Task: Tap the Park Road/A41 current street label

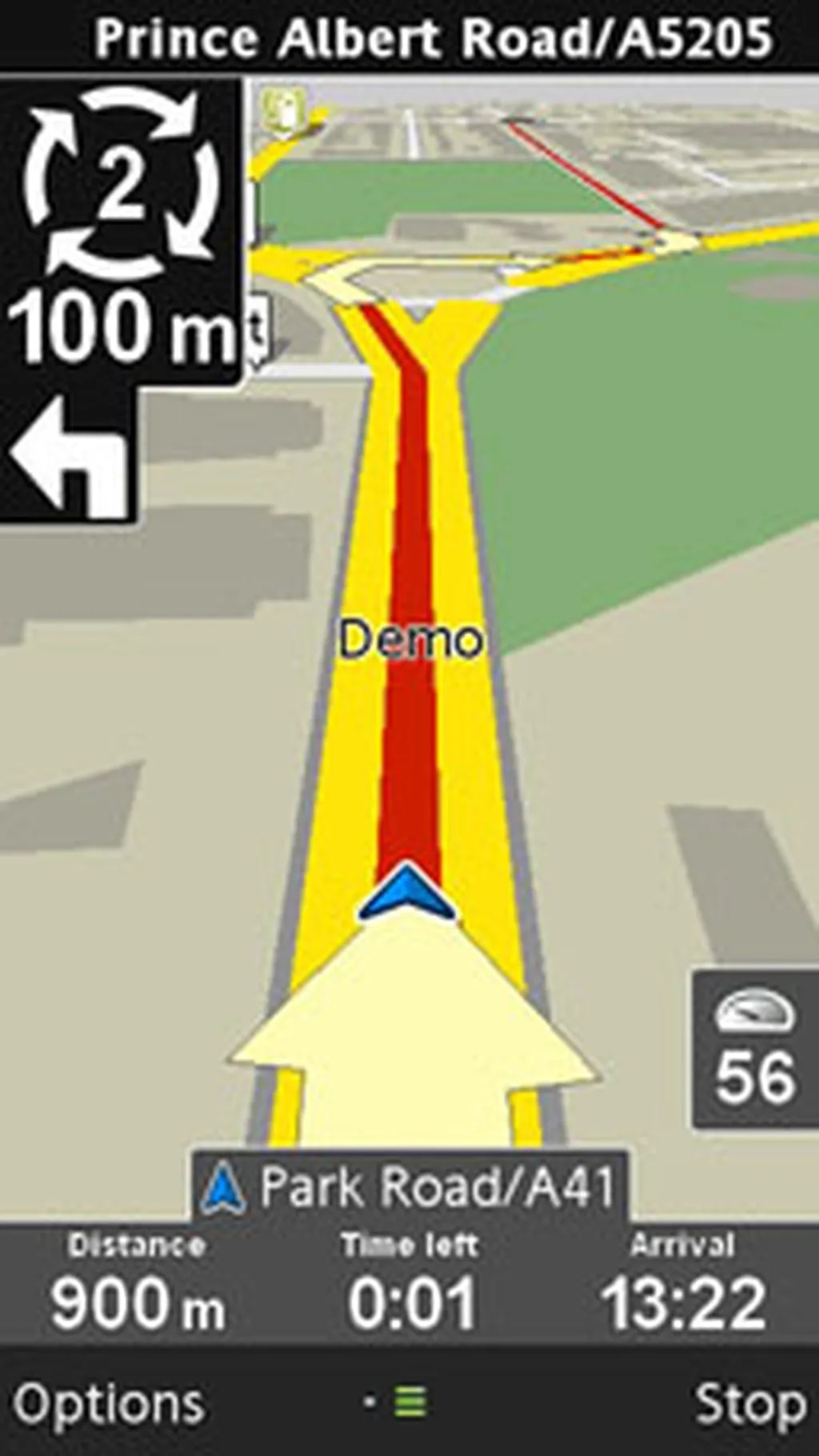Action: pos(410,1187)
